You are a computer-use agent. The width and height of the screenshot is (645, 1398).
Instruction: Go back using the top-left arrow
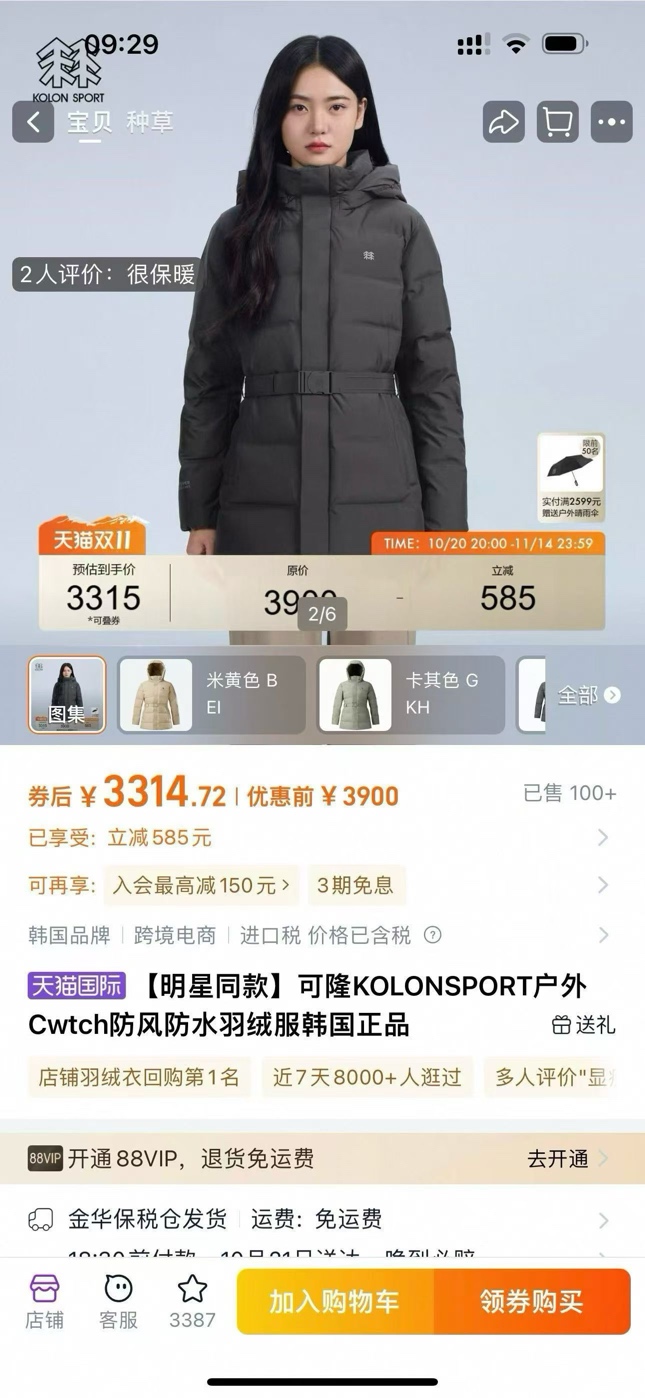pos(33,122)
